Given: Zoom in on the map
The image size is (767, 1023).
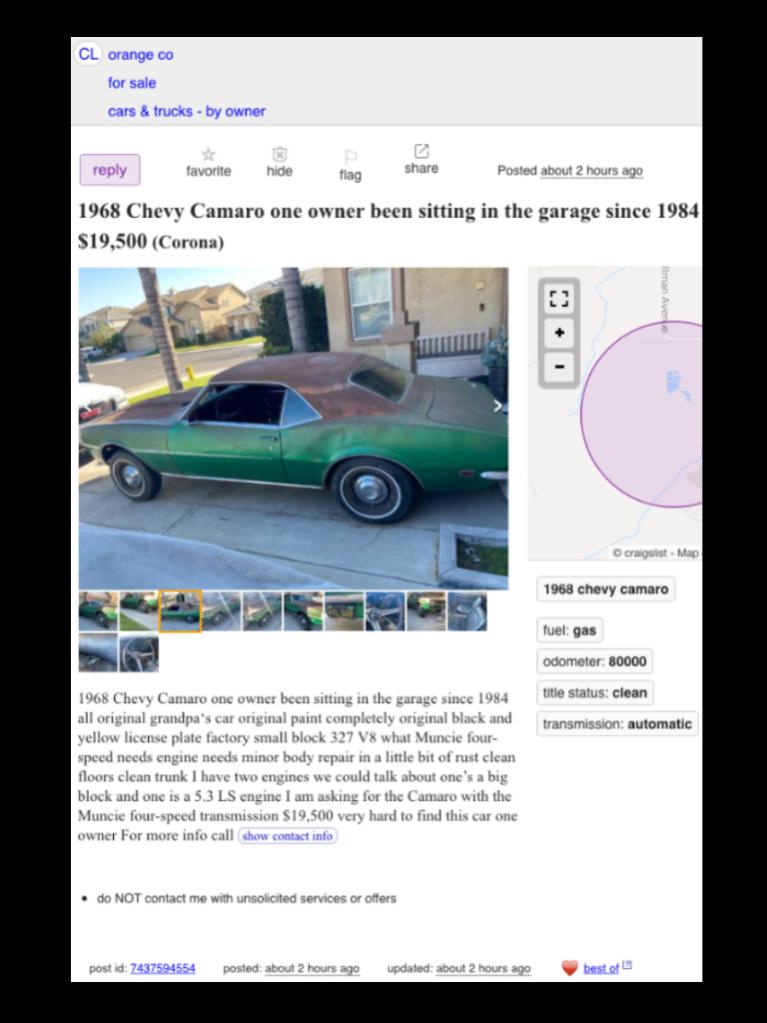Looking at the screenshot, I should (559, 333).
